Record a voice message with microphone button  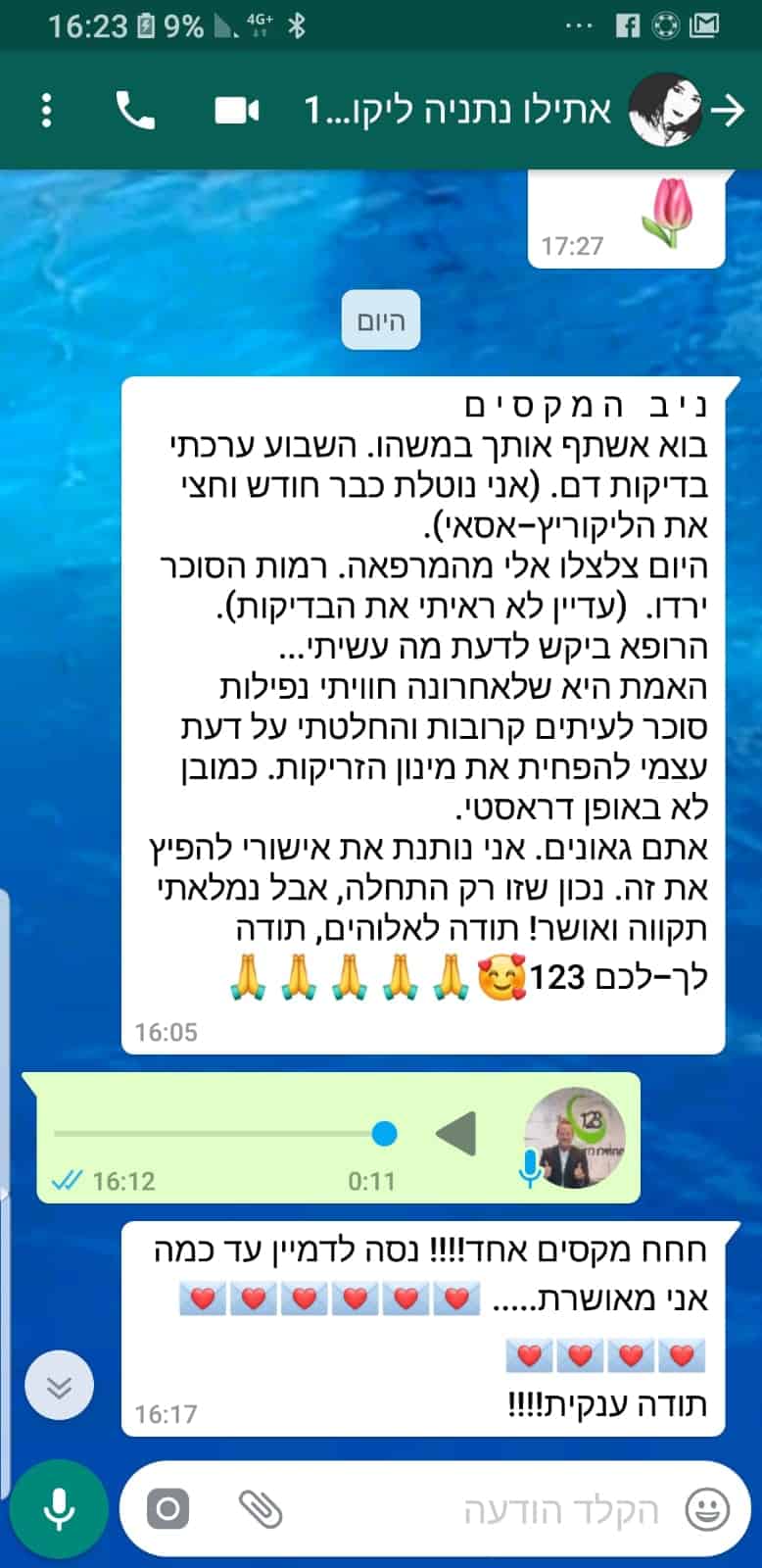[59, 1509]
